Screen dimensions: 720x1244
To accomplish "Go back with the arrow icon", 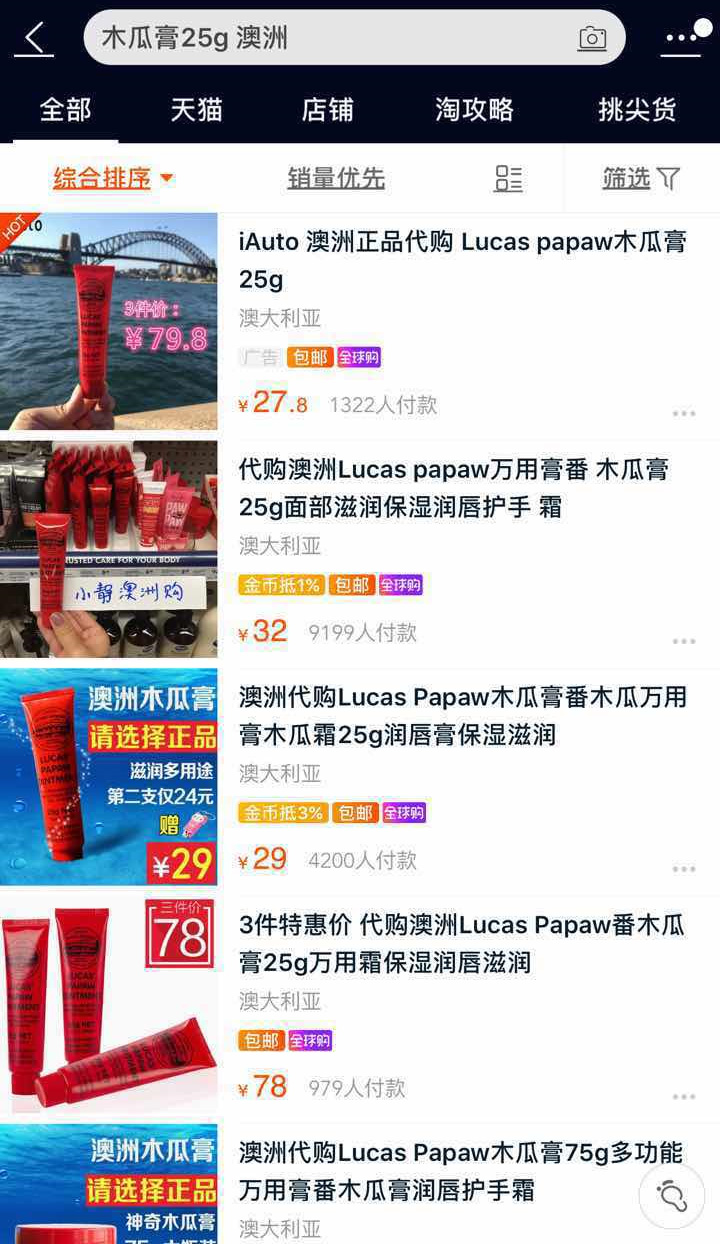I will coord(34,39).
